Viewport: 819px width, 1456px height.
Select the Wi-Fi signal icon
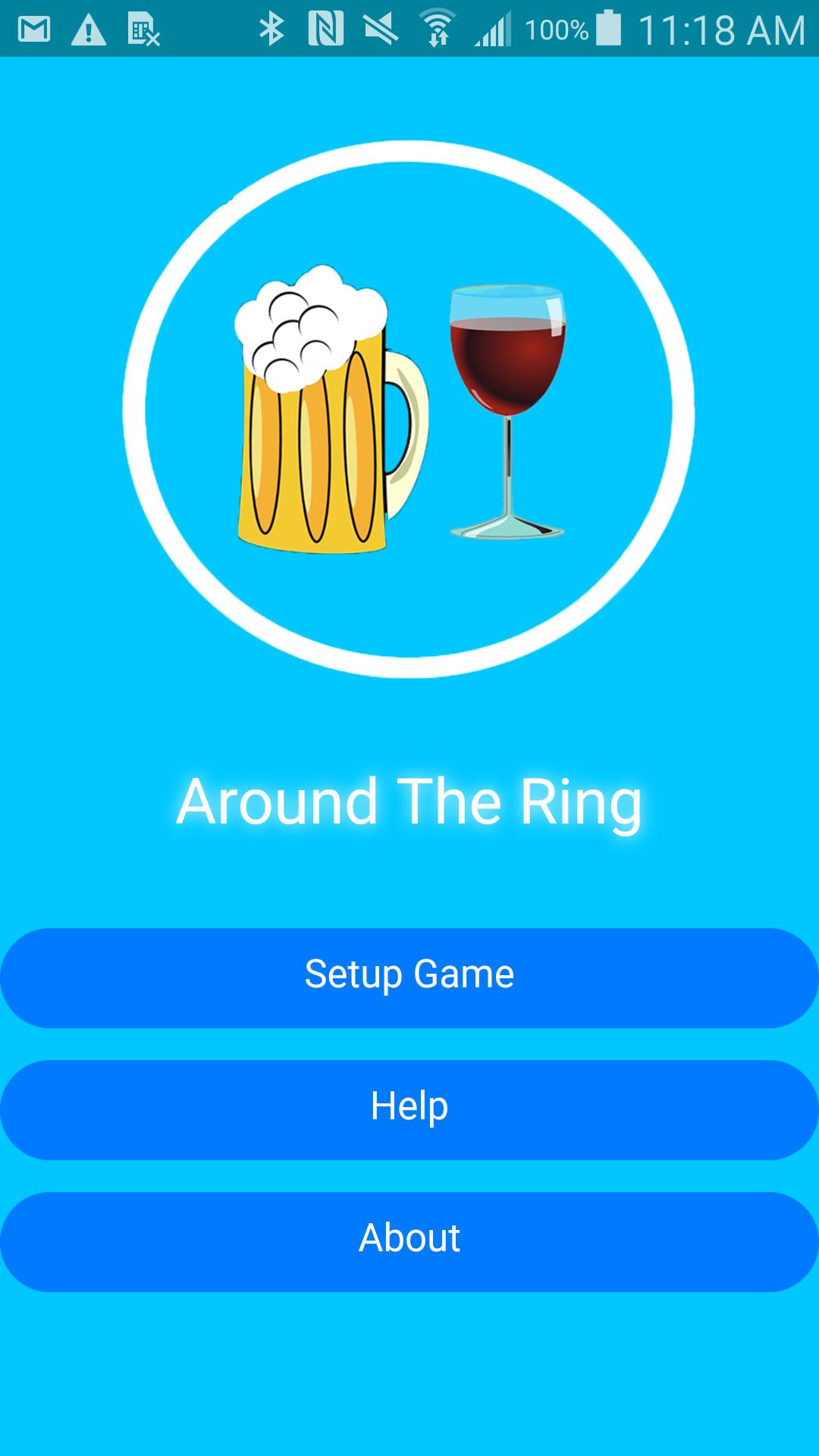point(436,29)
